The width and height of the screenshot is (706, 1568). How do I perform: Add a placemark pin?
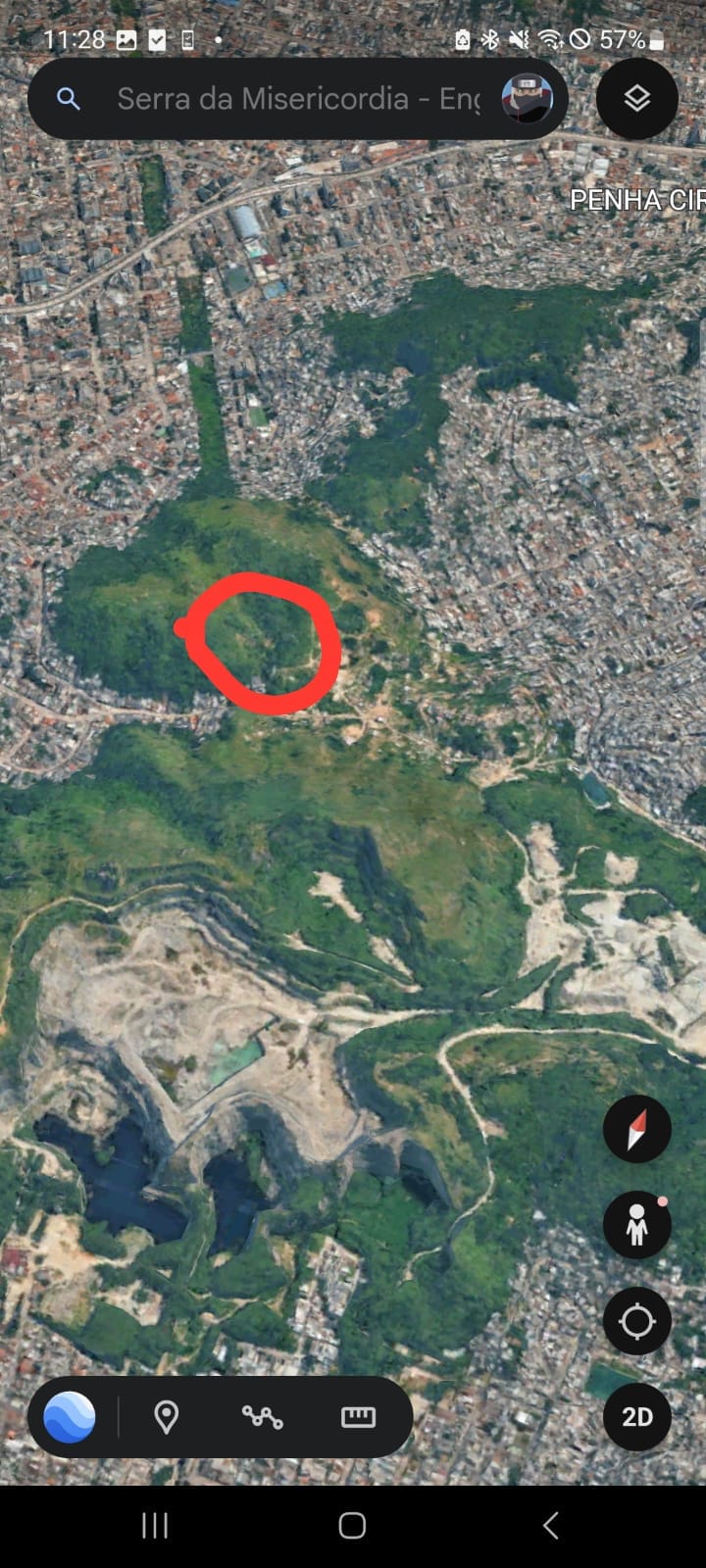(167, 1417)
